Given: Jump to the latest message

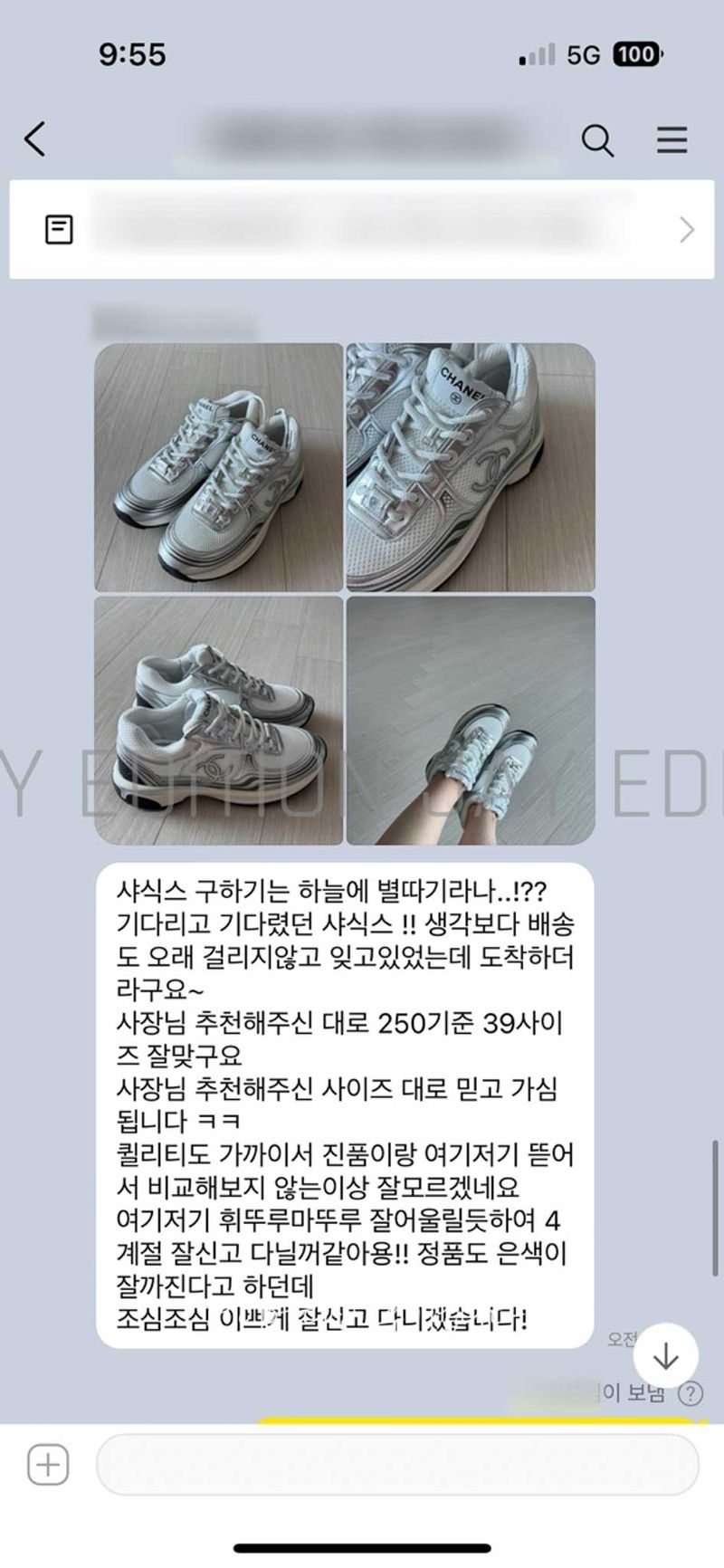Looking at the screenshot, I should tap(666, 1355).
